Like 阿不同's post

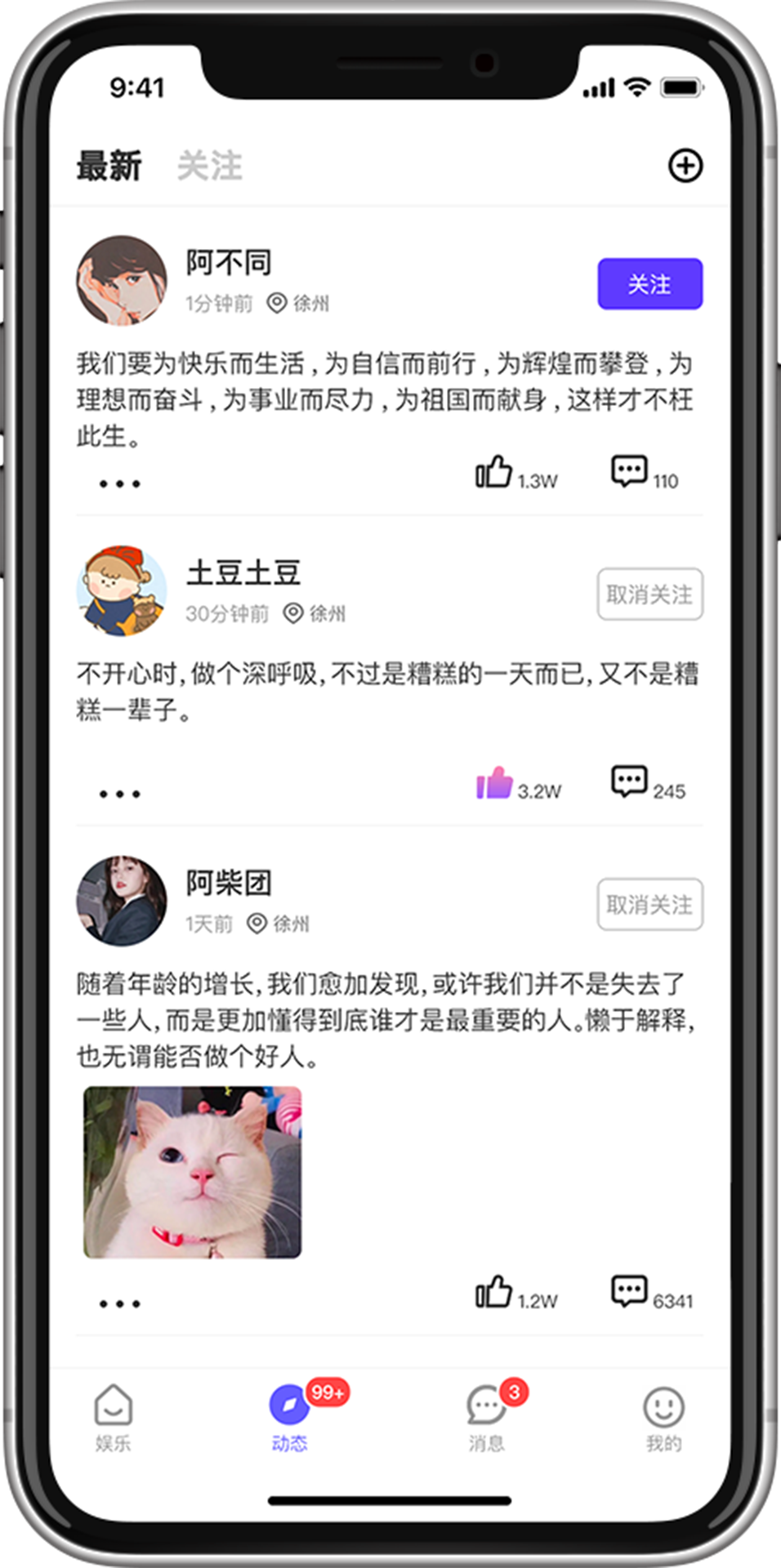point(494,473)
